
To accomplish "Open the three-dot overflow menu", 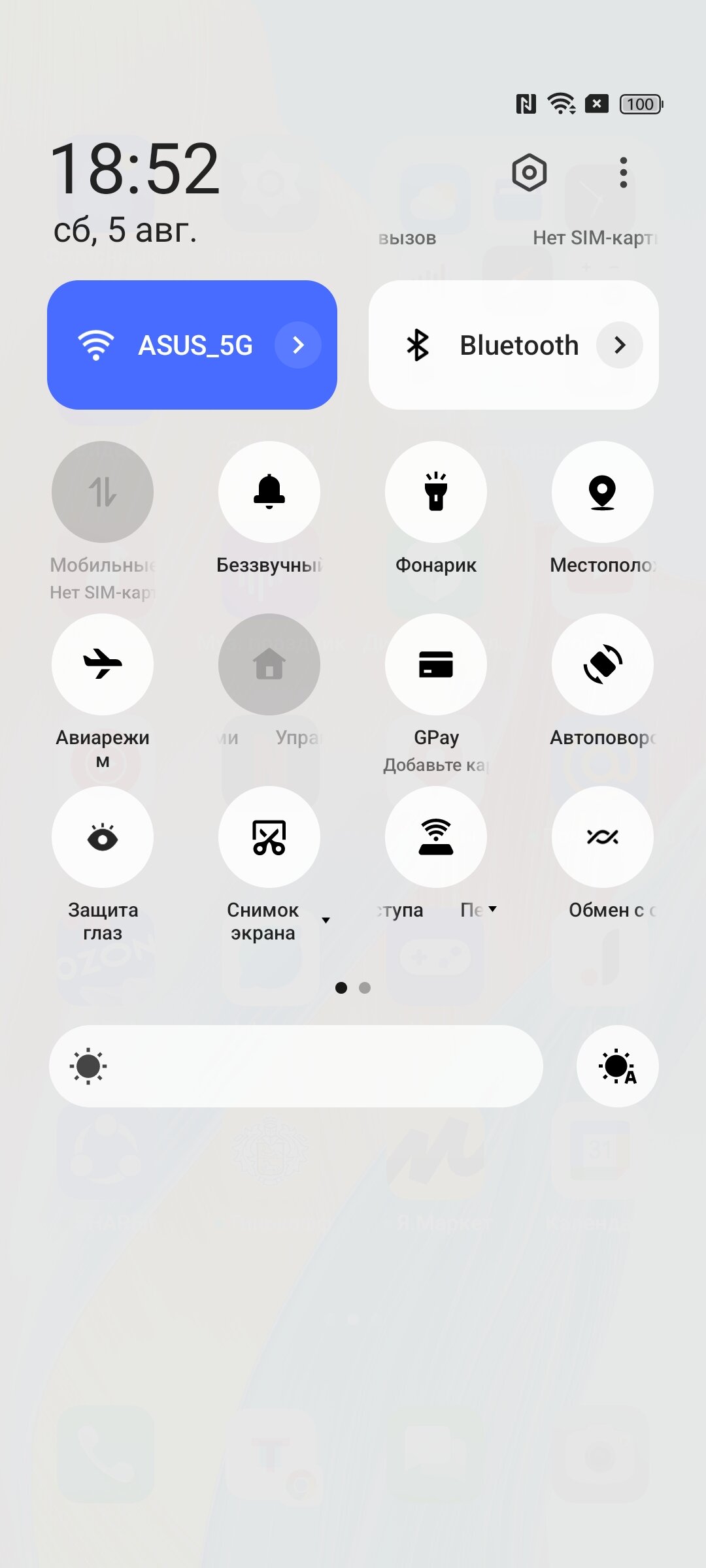I will tap(624, 172).
